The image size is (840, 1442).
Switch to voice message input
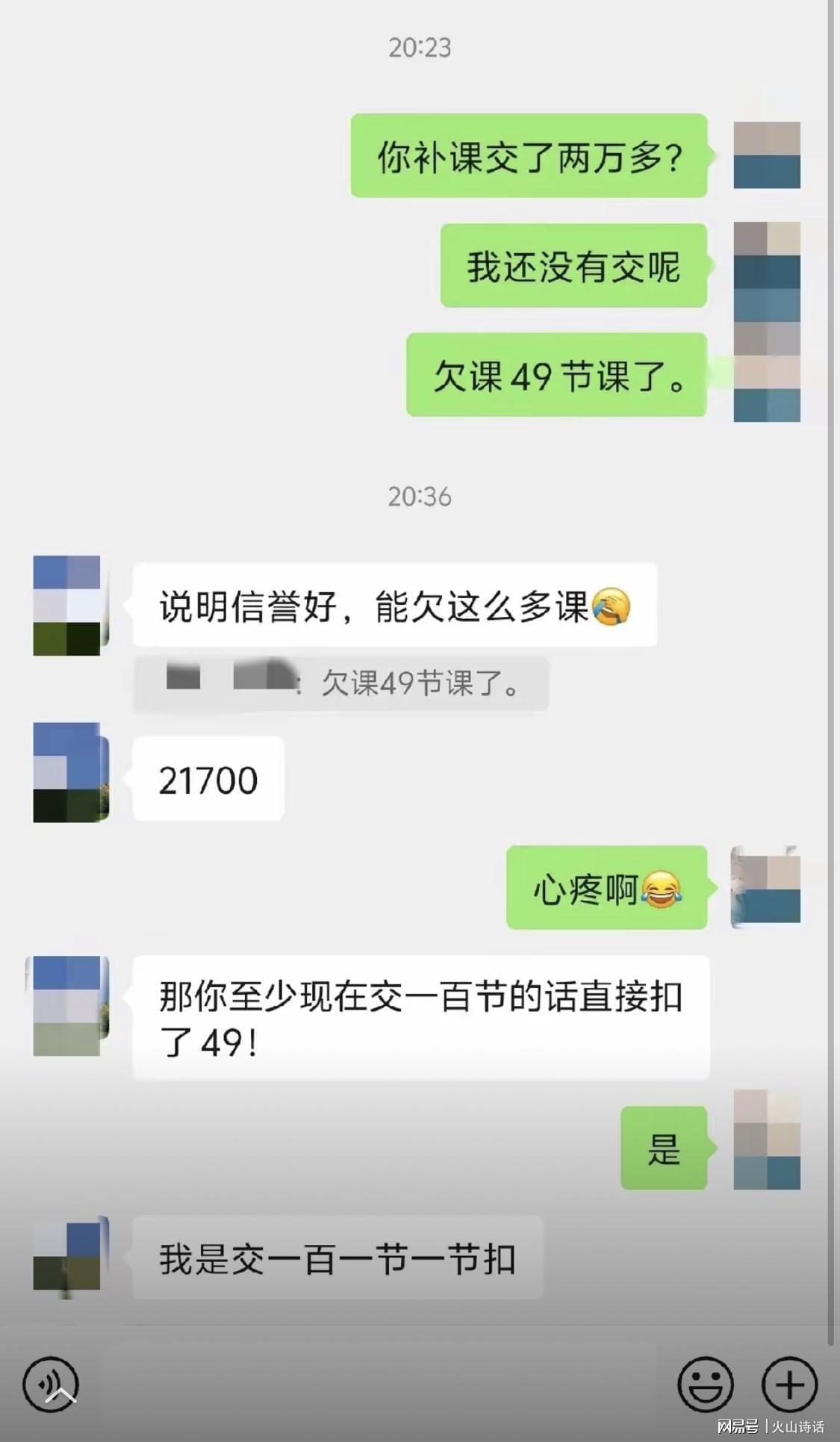51,1384
